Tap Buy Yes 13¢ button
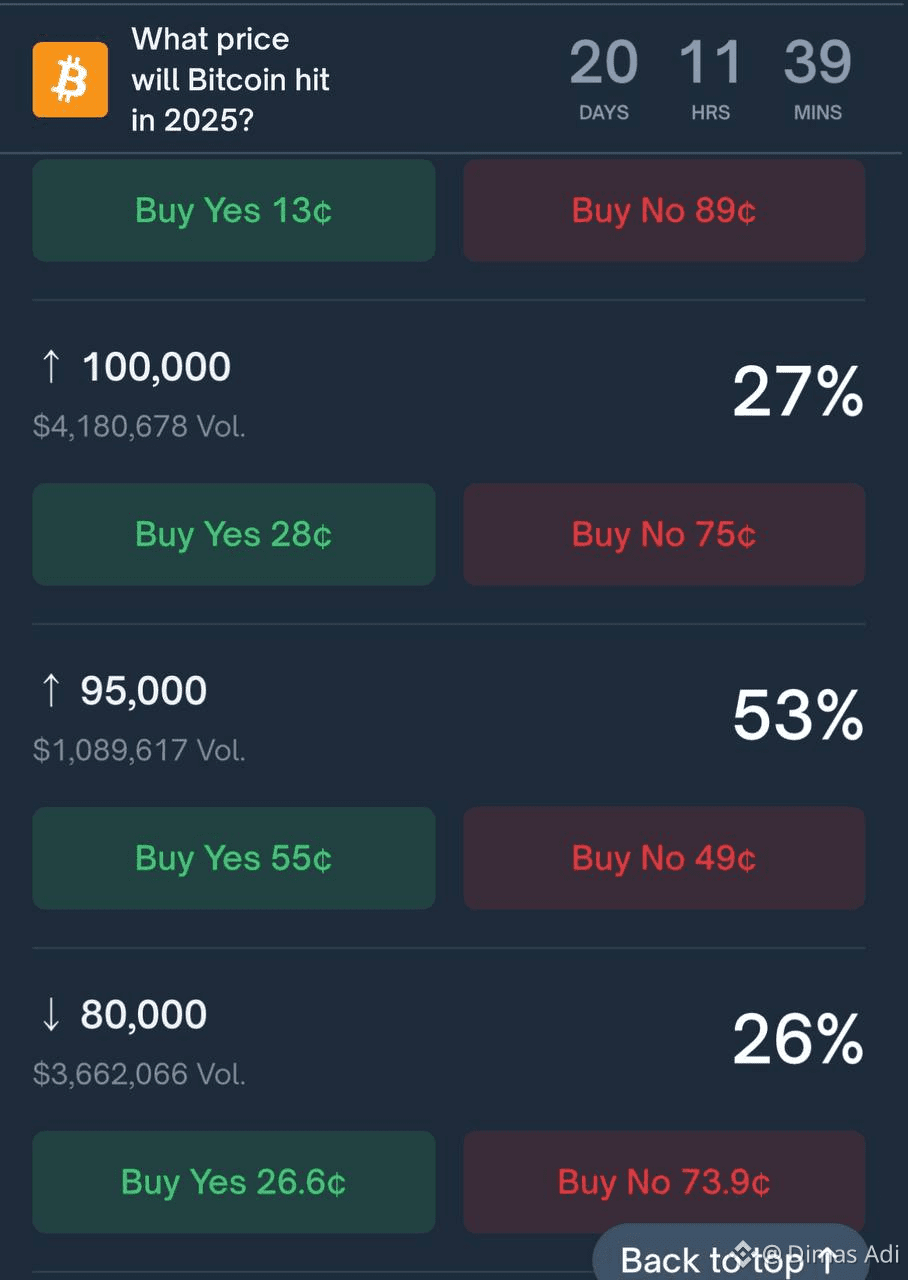 pyautogui.click(x=234, y=211)
